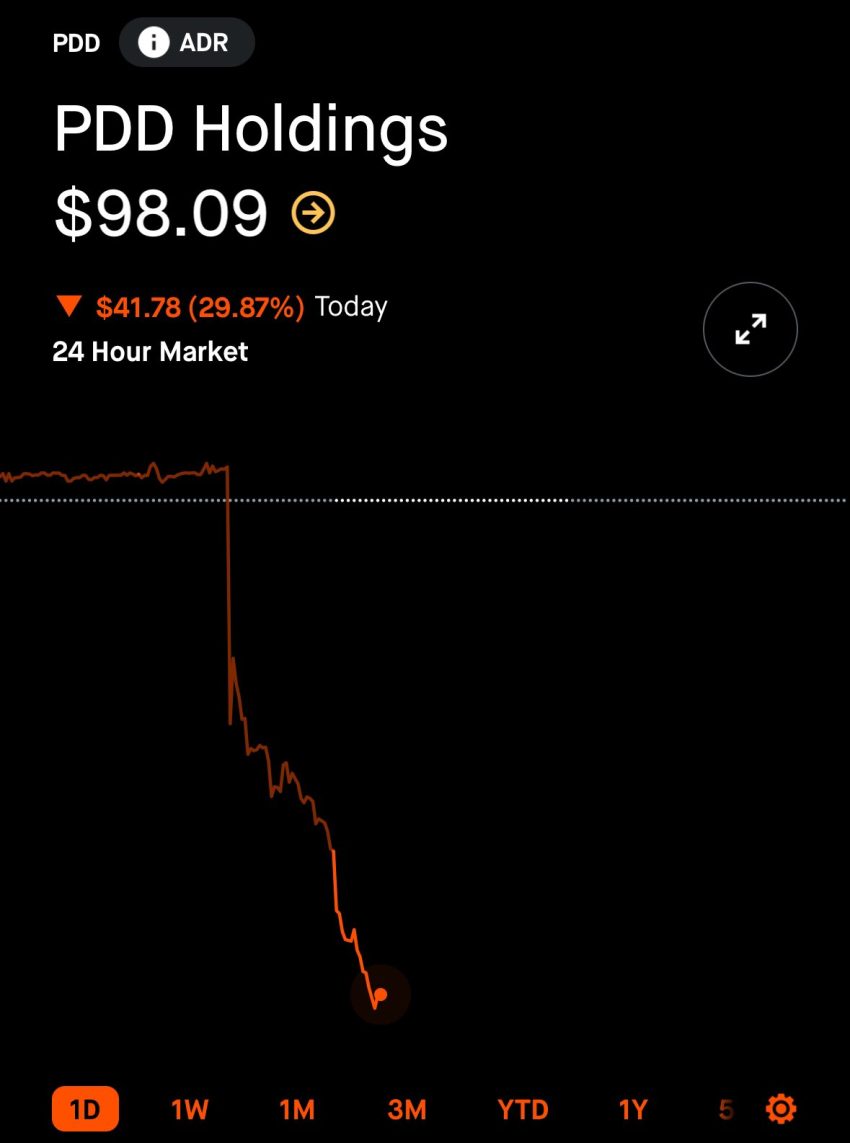The width and height of the screenshot is (850, 1143).
Task: Tap the yellow arrow next to $98.09
Action: point(313,214)
